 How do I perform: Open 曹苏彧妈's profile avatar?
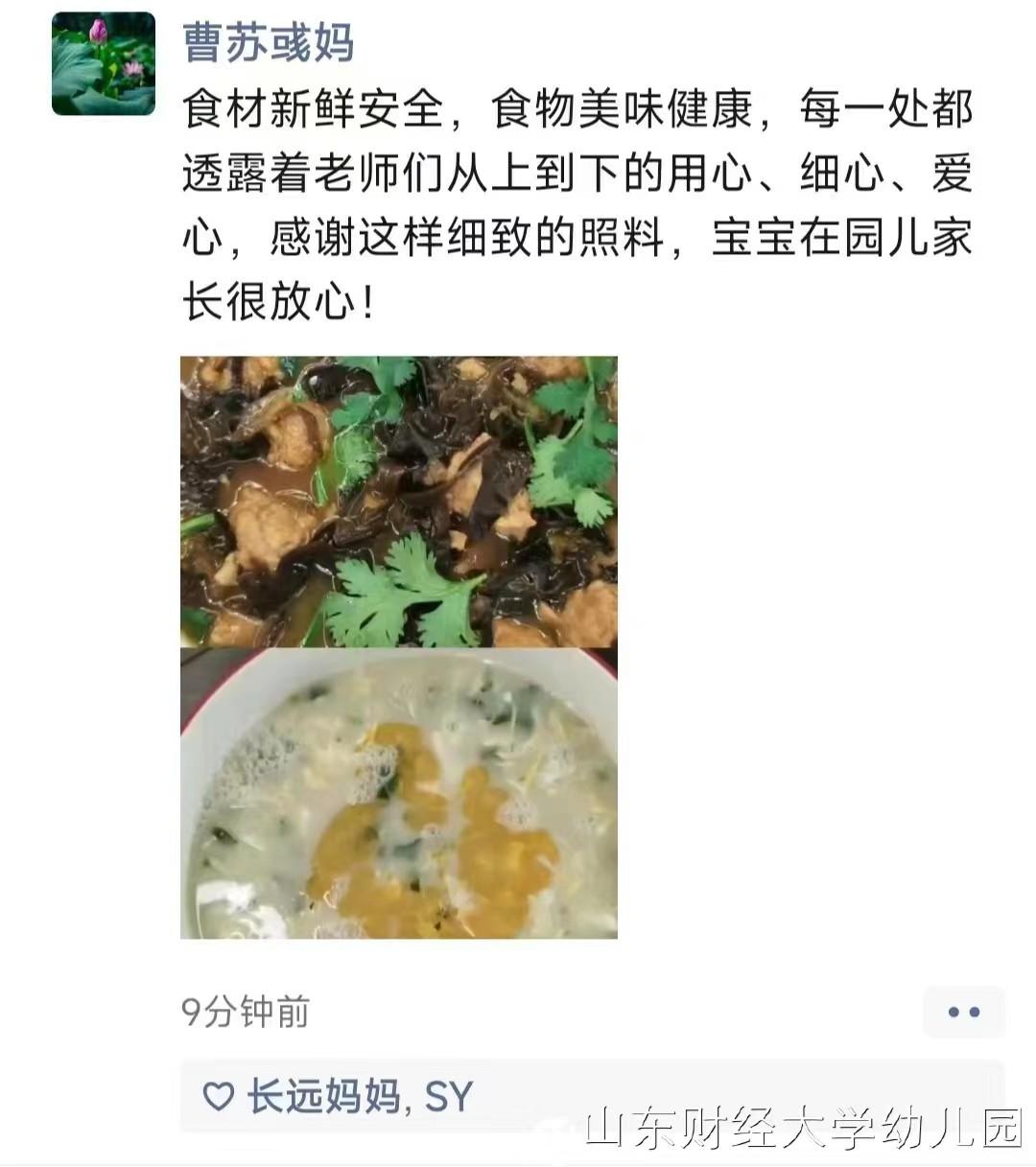tap(104, 63)
